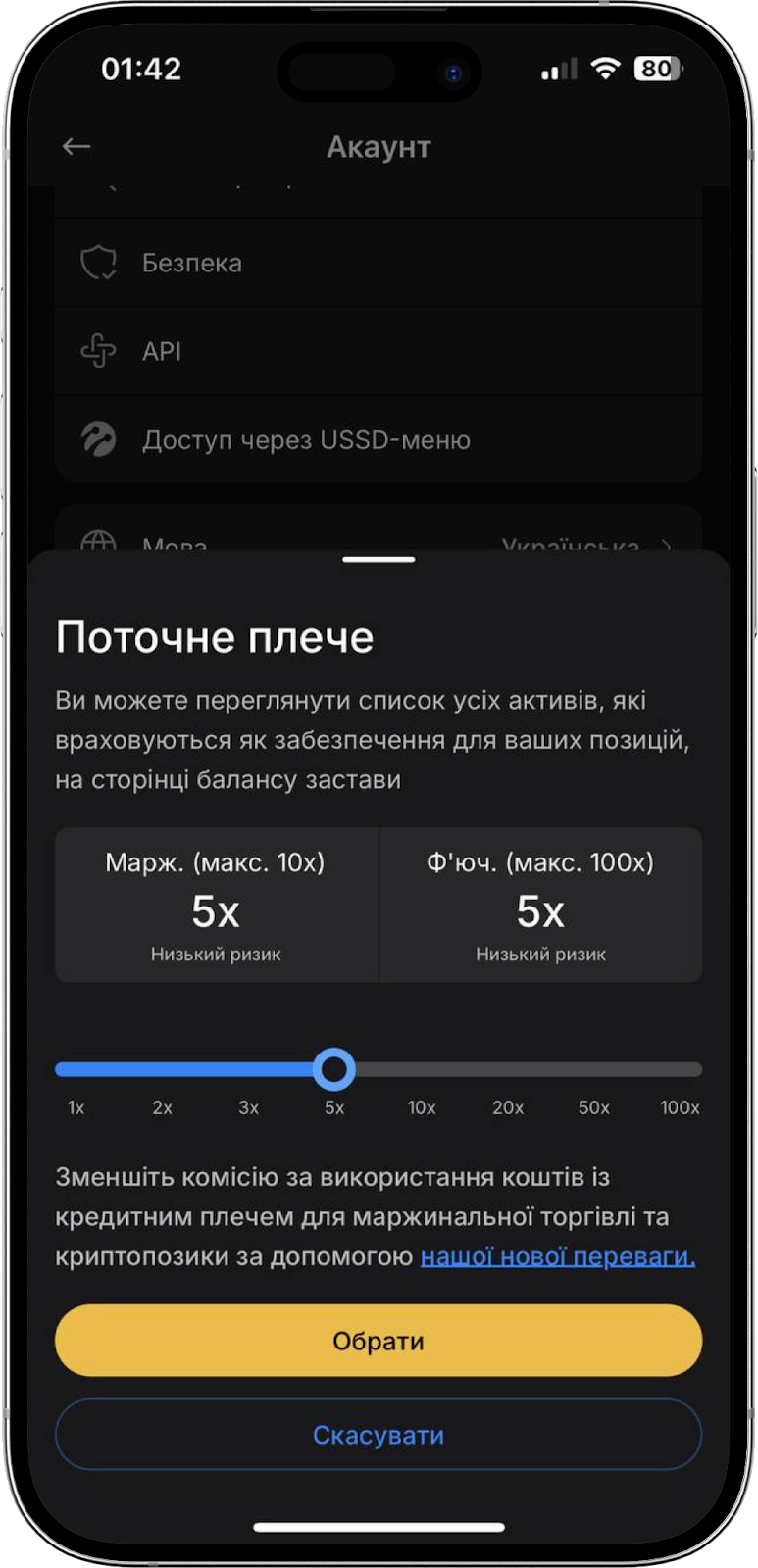
Task: Select the Ф'юч. (макс. 100x) leverage card
Action: tap(540, 906)
